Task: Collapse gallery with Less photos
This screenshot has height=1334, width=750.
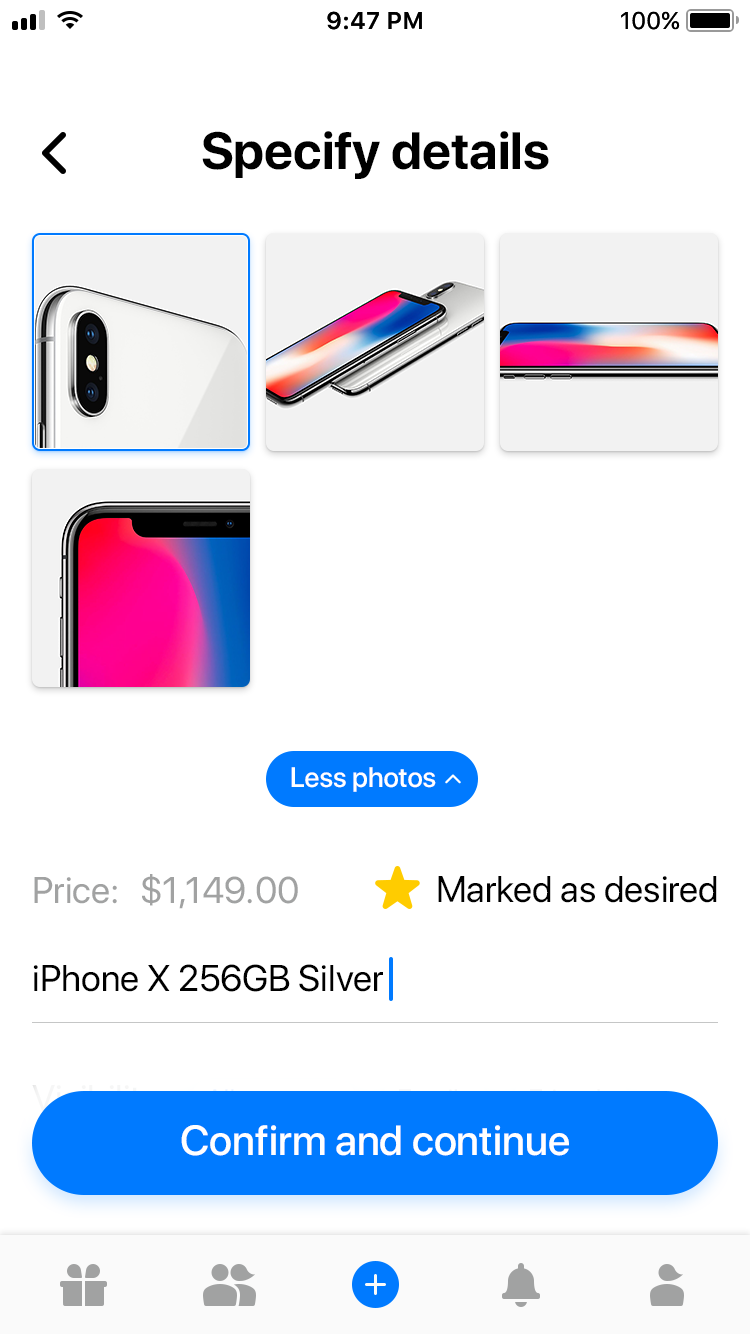Action: coord(372,779)
